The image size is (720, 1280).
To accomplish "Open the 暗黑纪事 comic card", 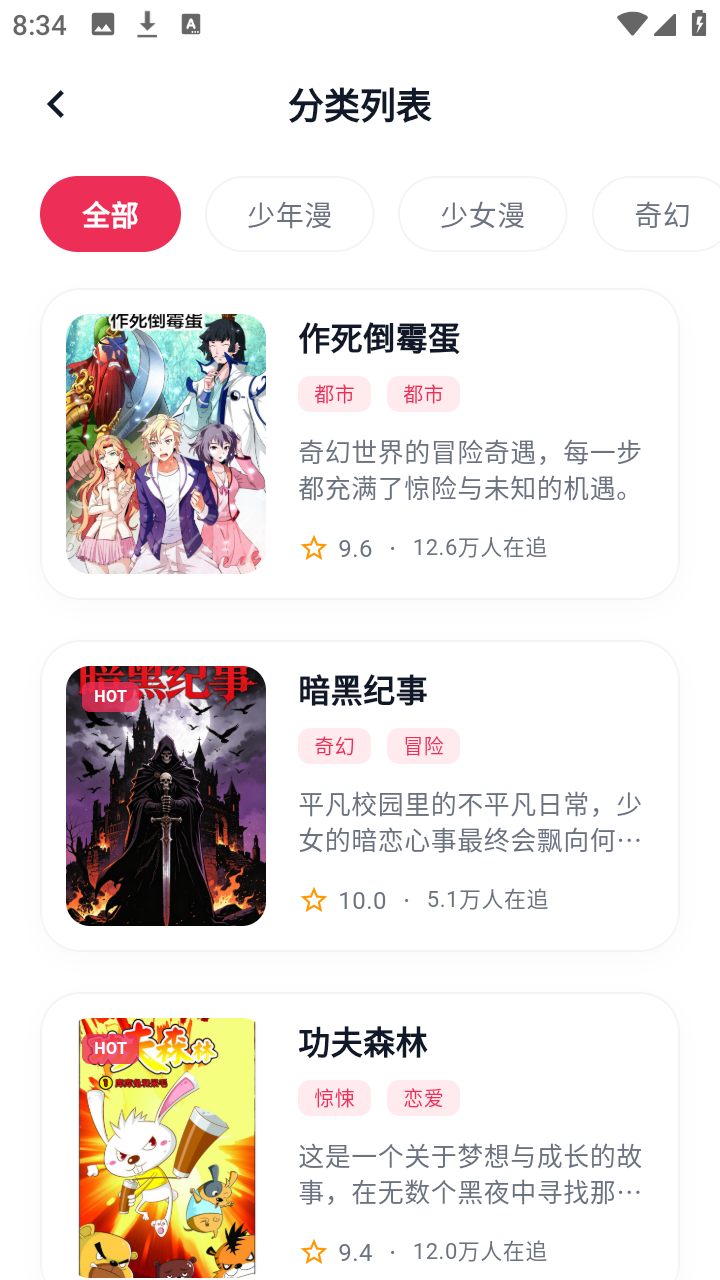I will 360,796.
